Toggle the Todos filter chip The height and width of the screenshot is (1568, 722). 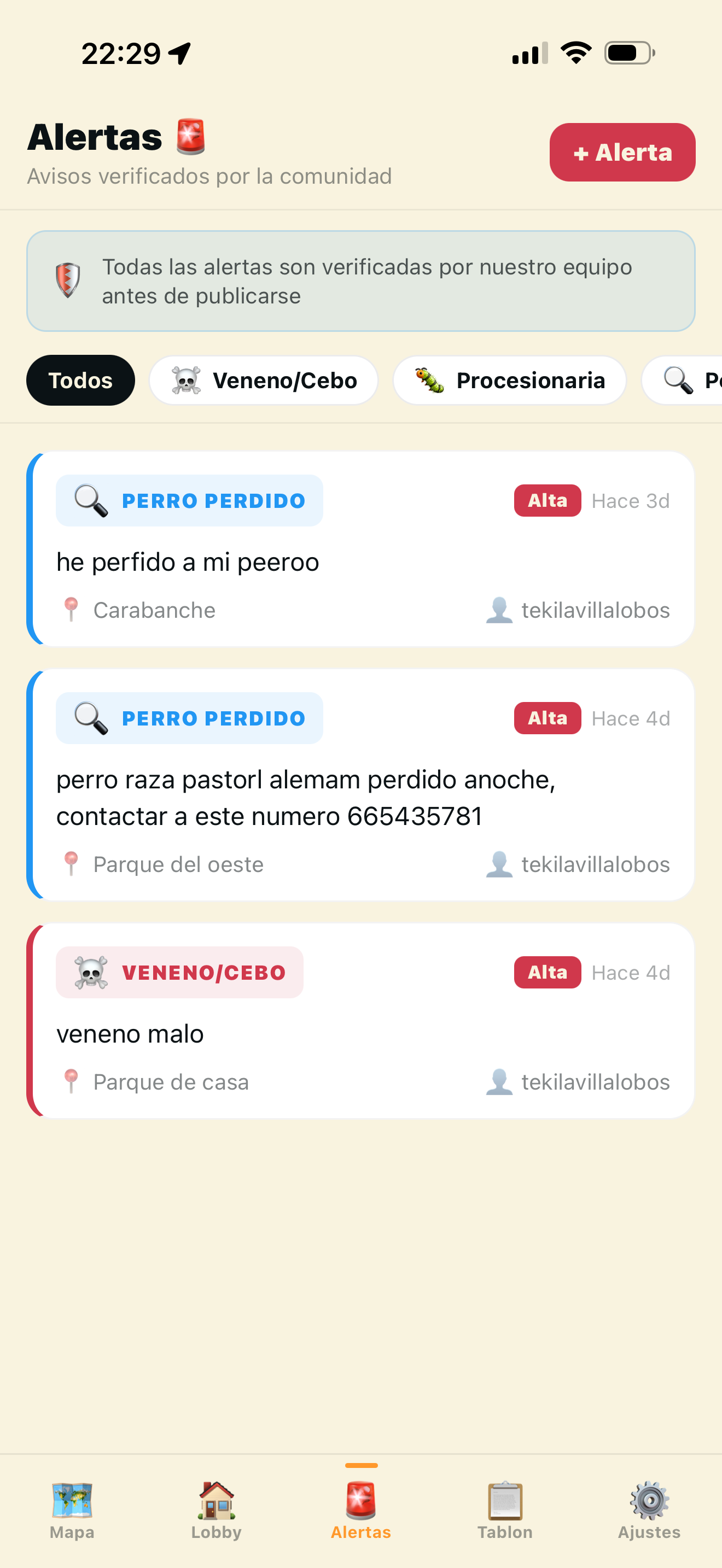coord(80,379)
